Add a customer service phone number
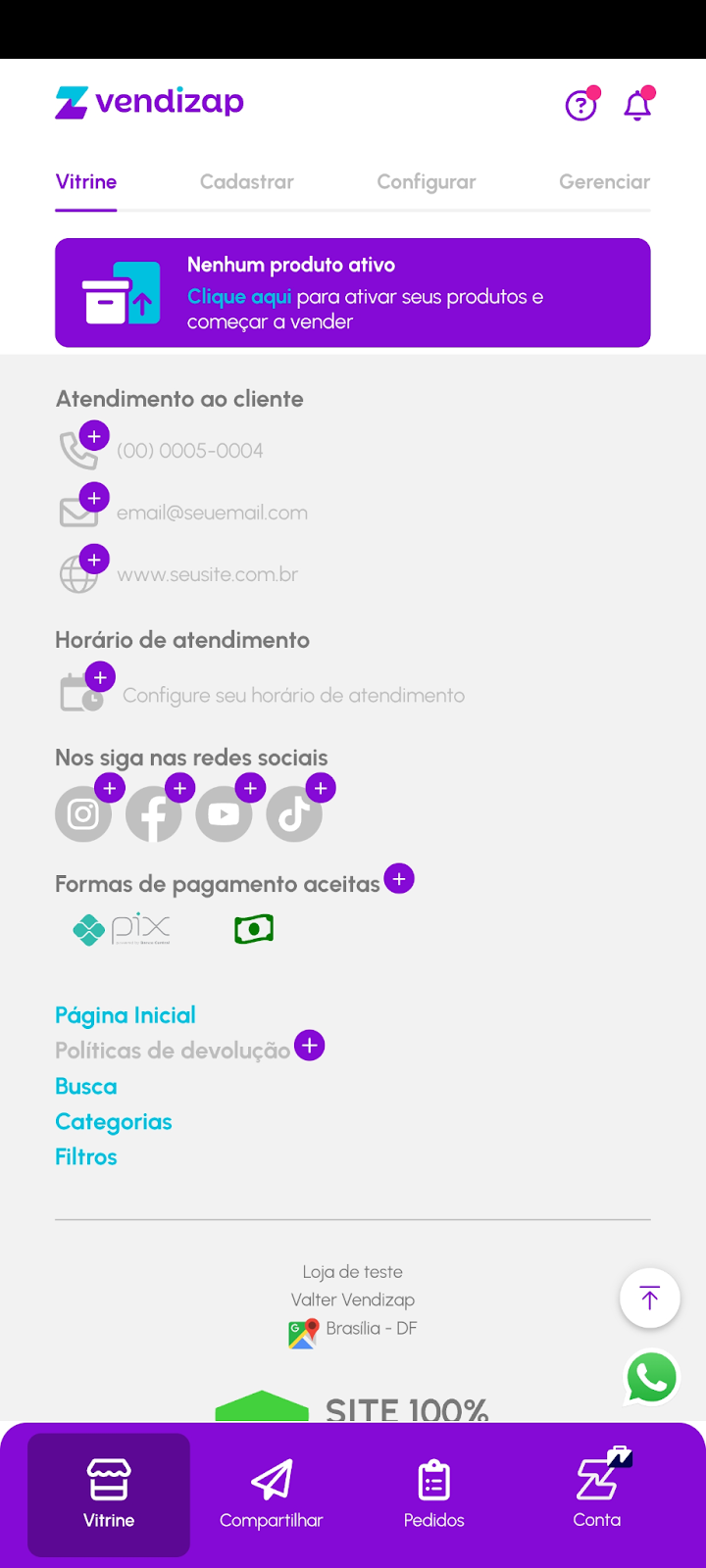 (x=94, y=436)
